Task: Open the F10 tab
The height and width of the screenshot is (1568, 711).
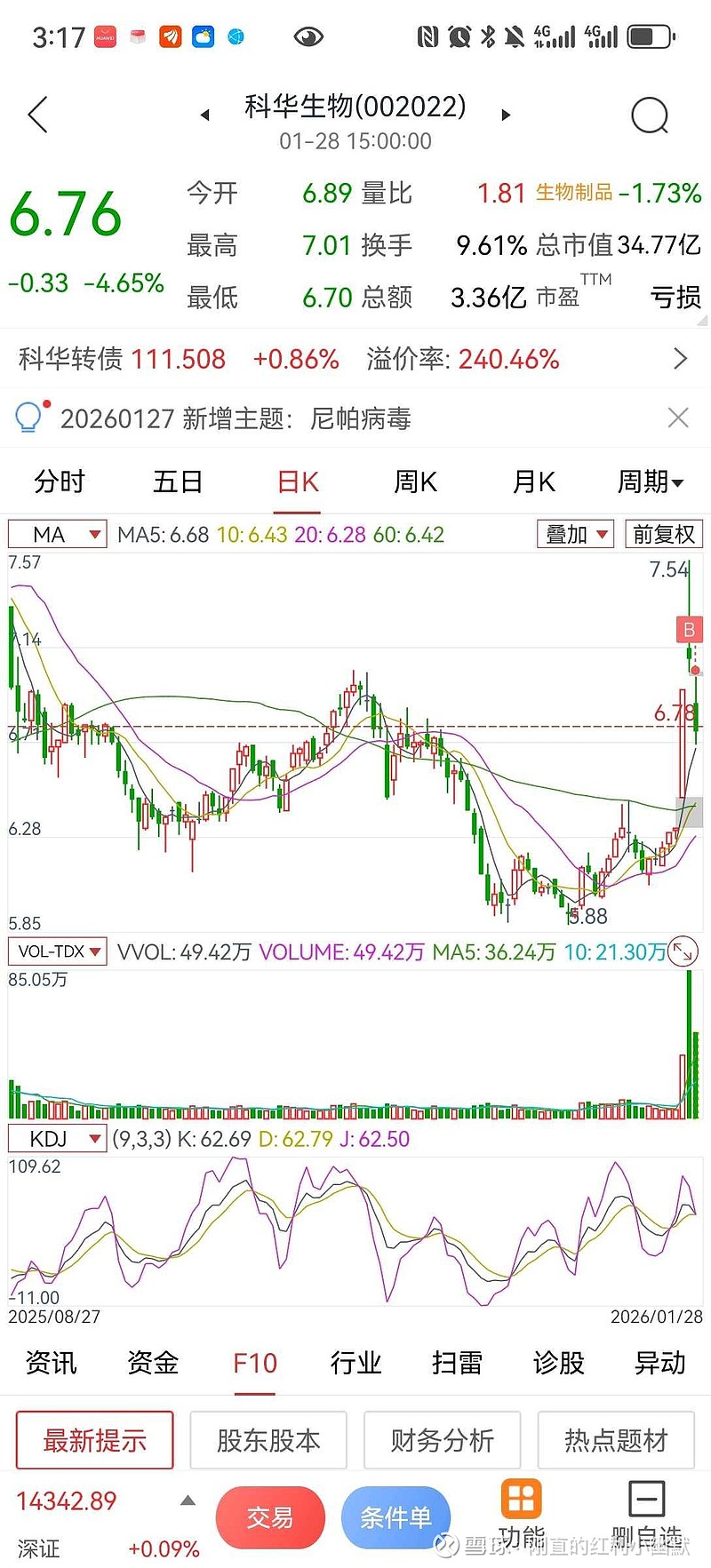Action: (x=254, y=1362)
